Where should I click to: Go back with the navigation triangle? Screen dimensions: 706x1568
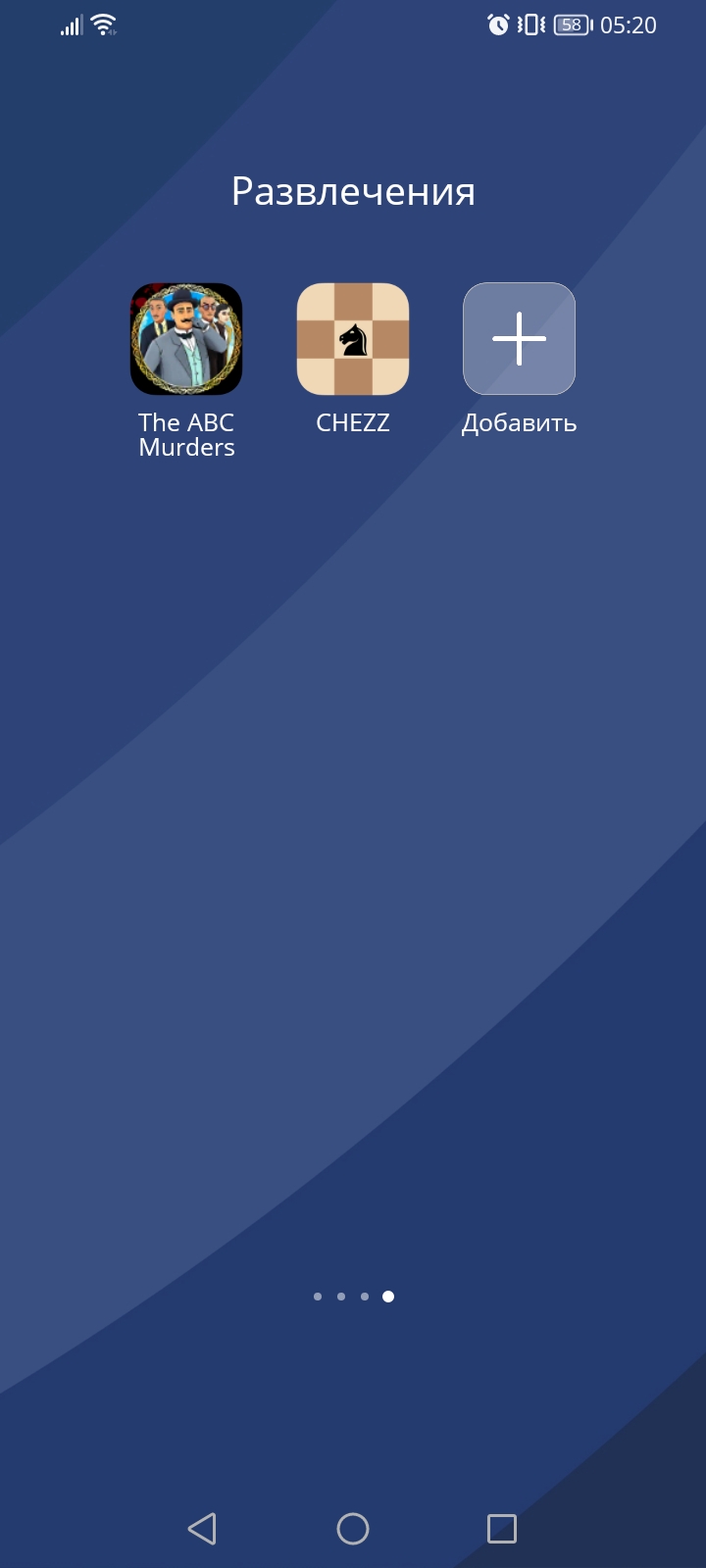[202, 1529]
